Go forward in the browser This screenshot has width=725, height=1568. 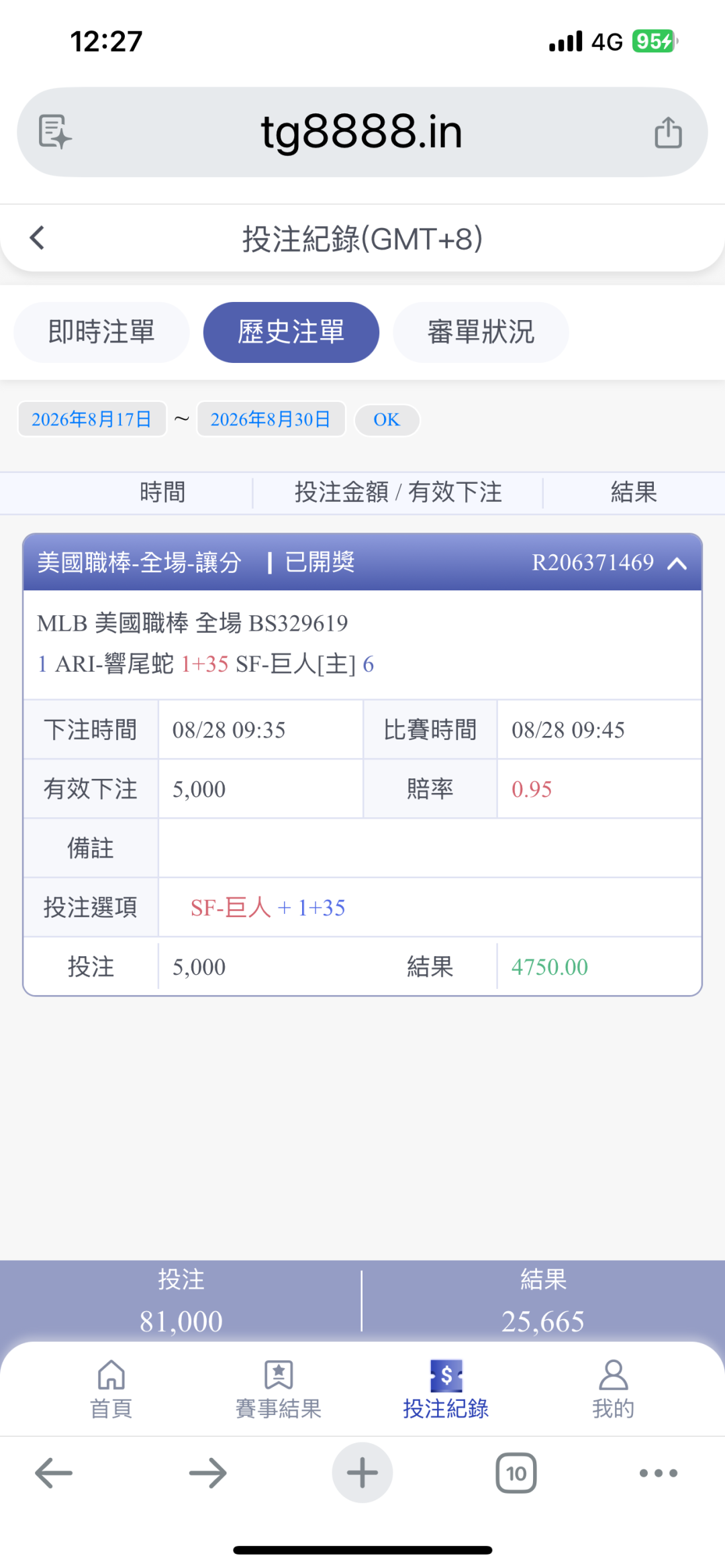tap(208, 1473)
